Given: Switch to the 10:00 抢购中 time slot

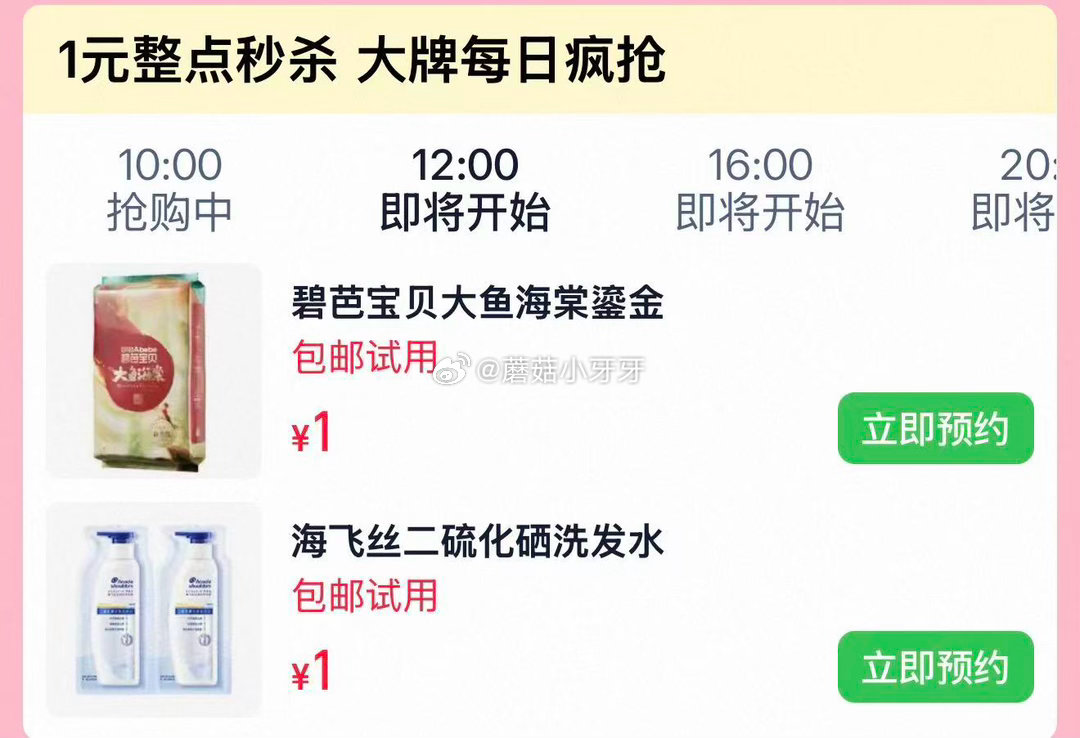Looking at the screenshot, I should point(170,189).
